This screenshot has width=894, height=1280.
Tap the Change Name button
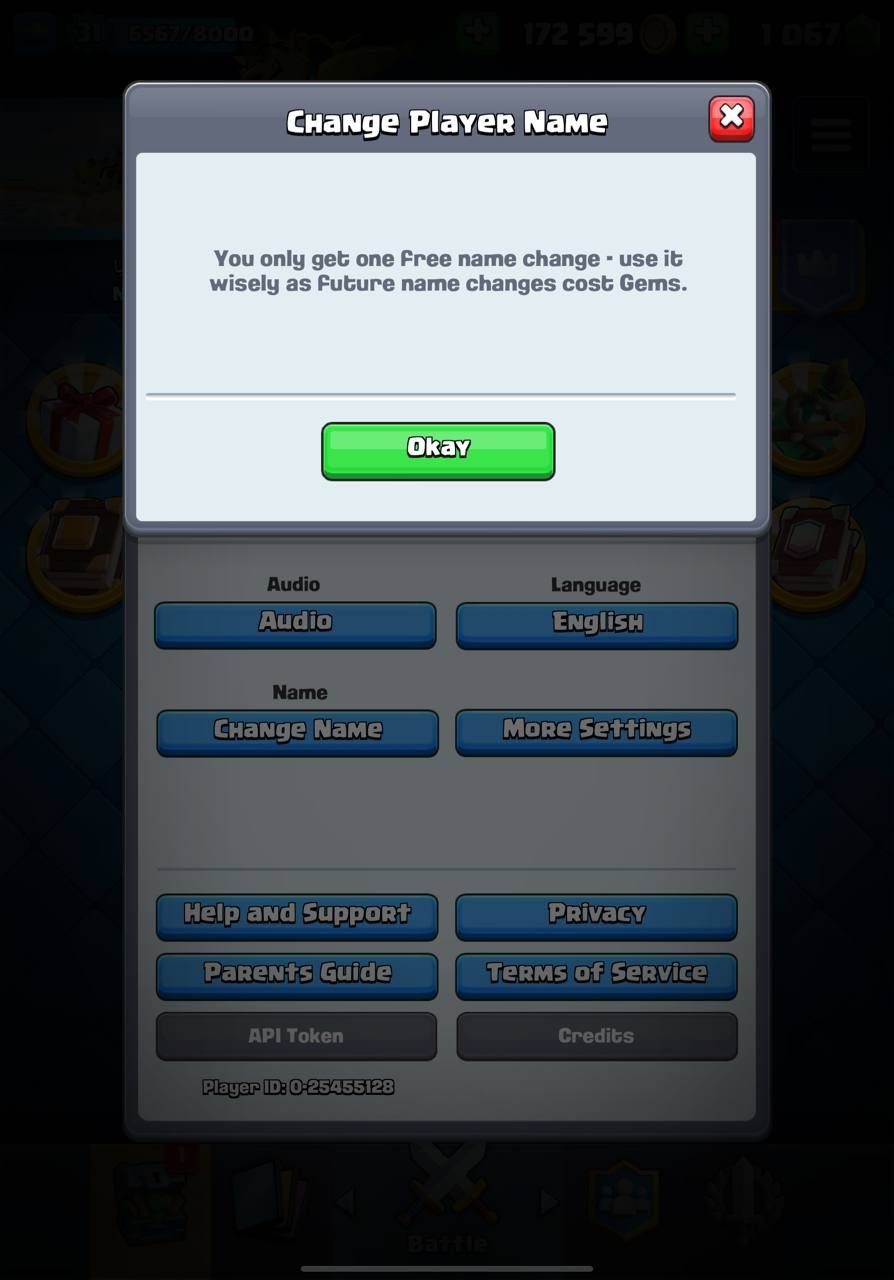pos(297,732)
